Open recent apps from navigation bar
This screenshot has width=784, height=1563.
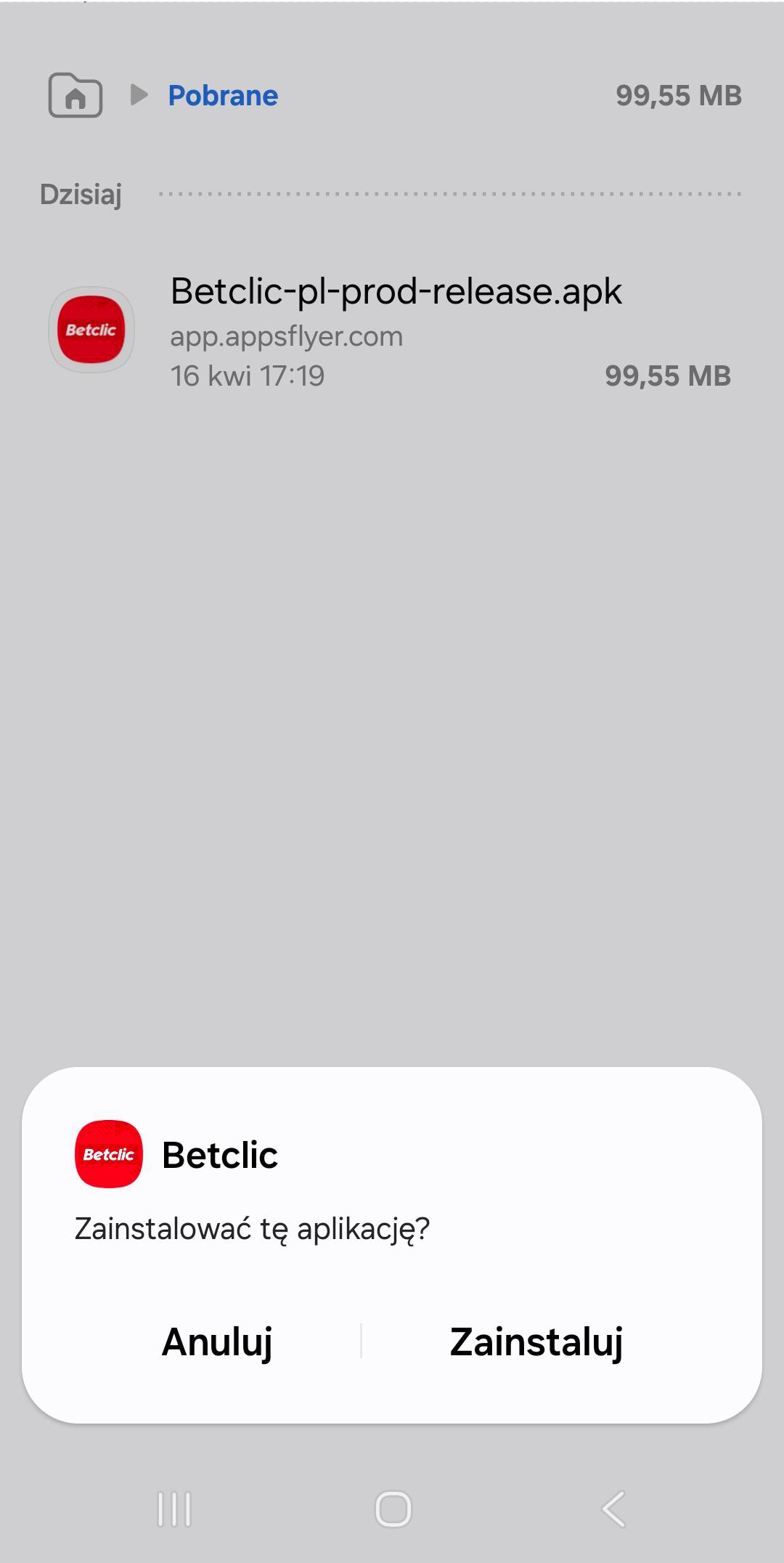pyautogui.click(x=174, y=1509)
